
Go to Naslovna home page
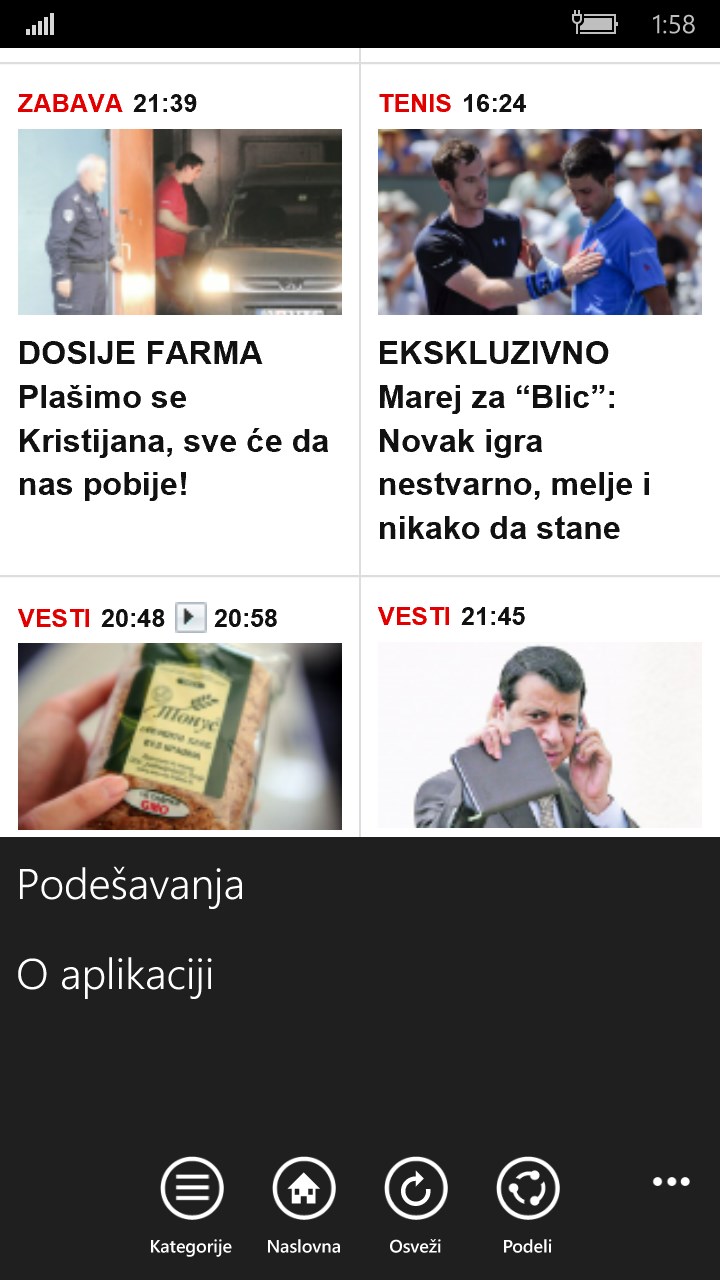pos(303,1189)
